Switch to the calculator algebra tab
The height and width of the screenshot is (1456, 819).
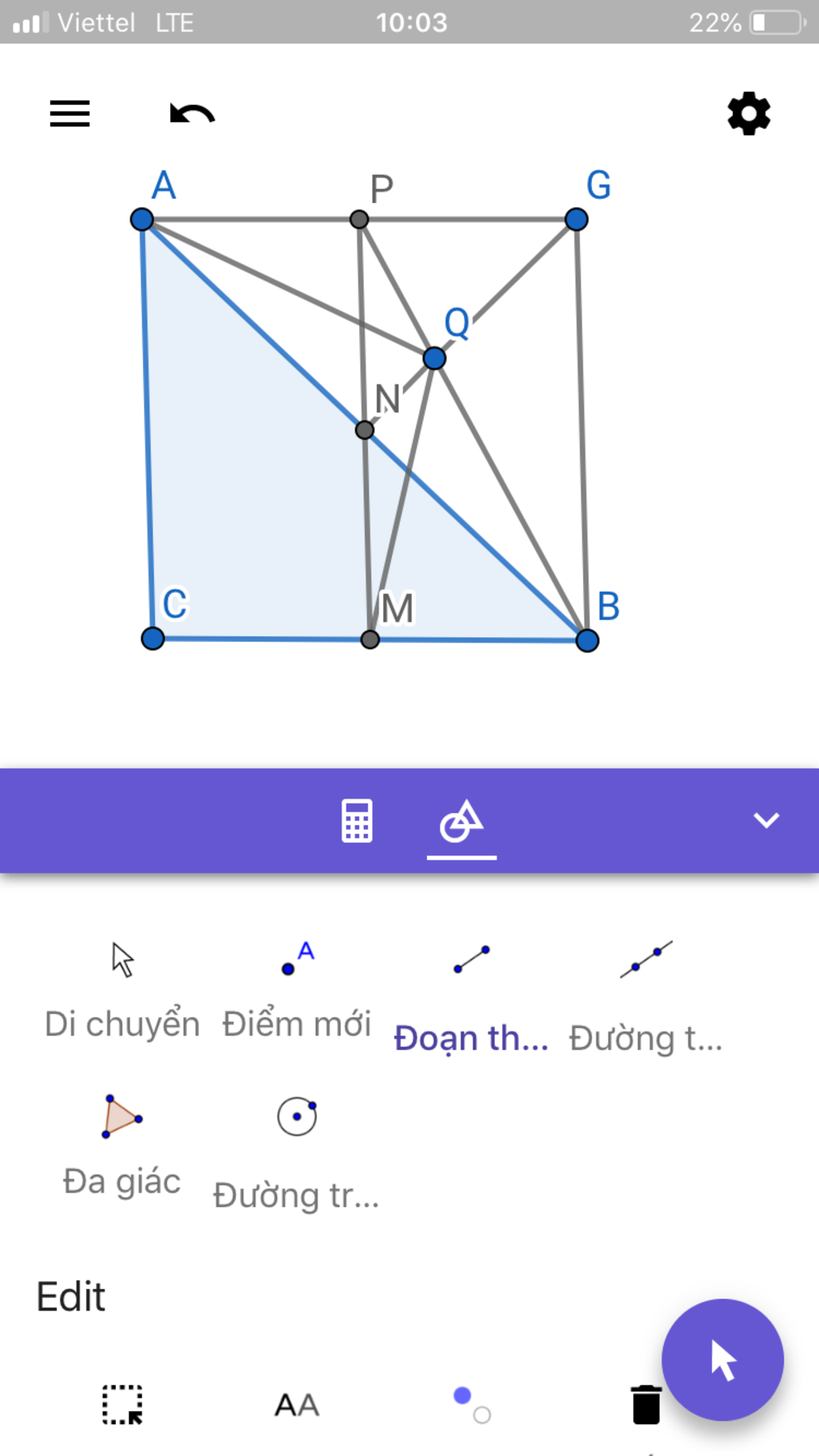(x=357, y=820)
